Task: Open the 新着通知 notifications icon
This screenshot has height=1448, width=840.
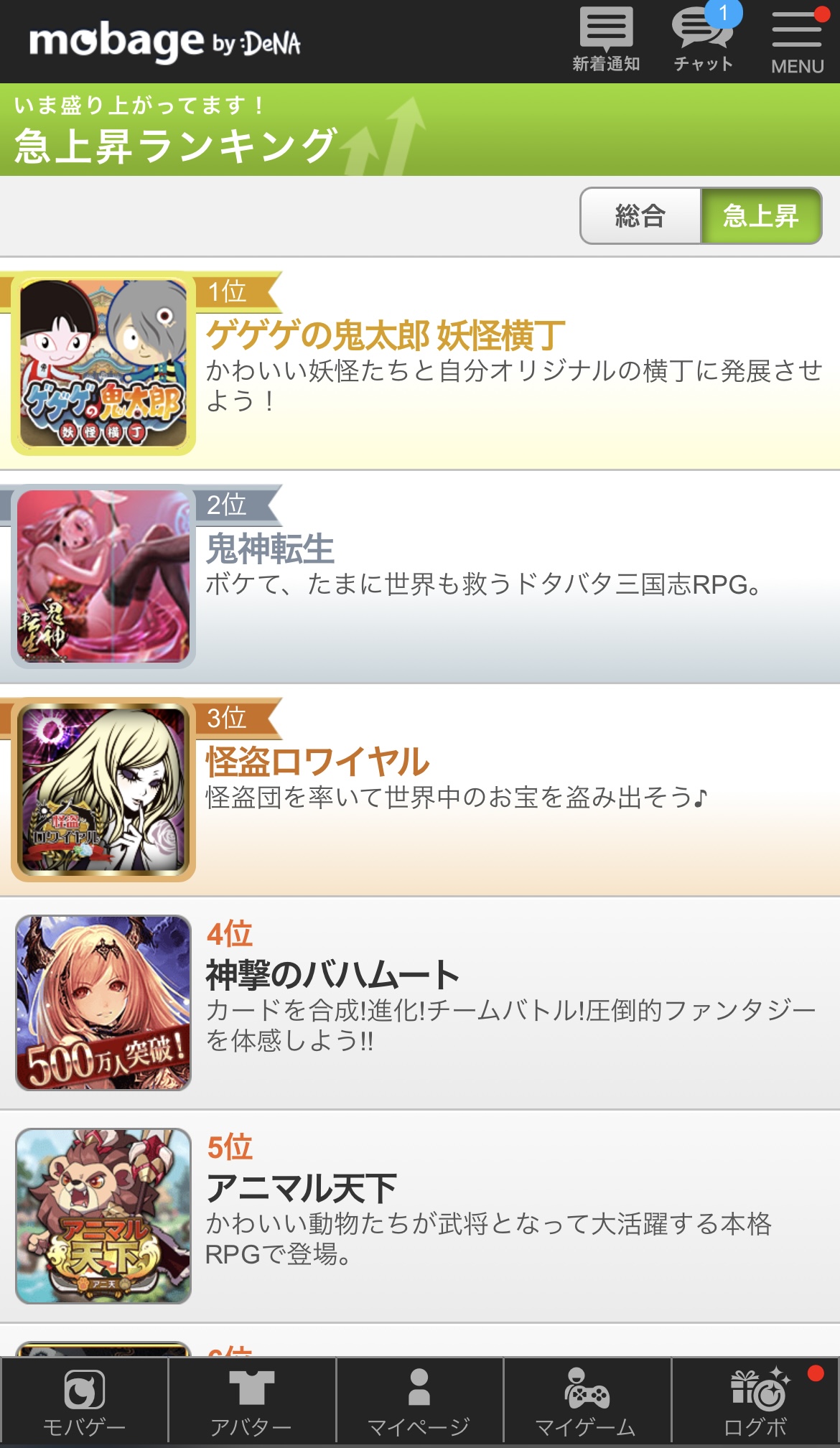Action: click(606, 40)
